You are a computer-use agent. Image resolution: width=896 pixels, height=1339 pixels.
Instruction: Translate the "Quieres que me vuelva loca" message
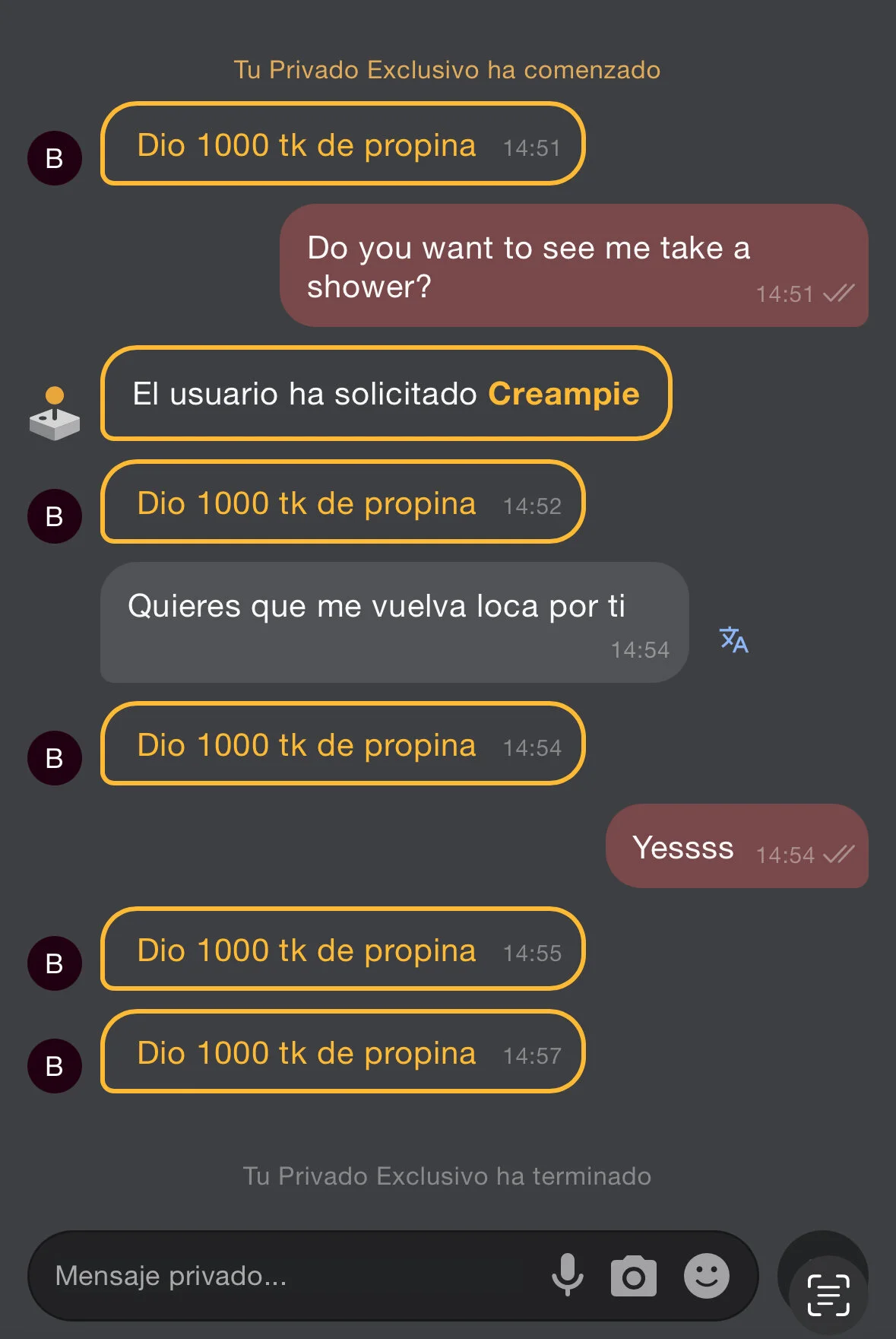point(733,639)
